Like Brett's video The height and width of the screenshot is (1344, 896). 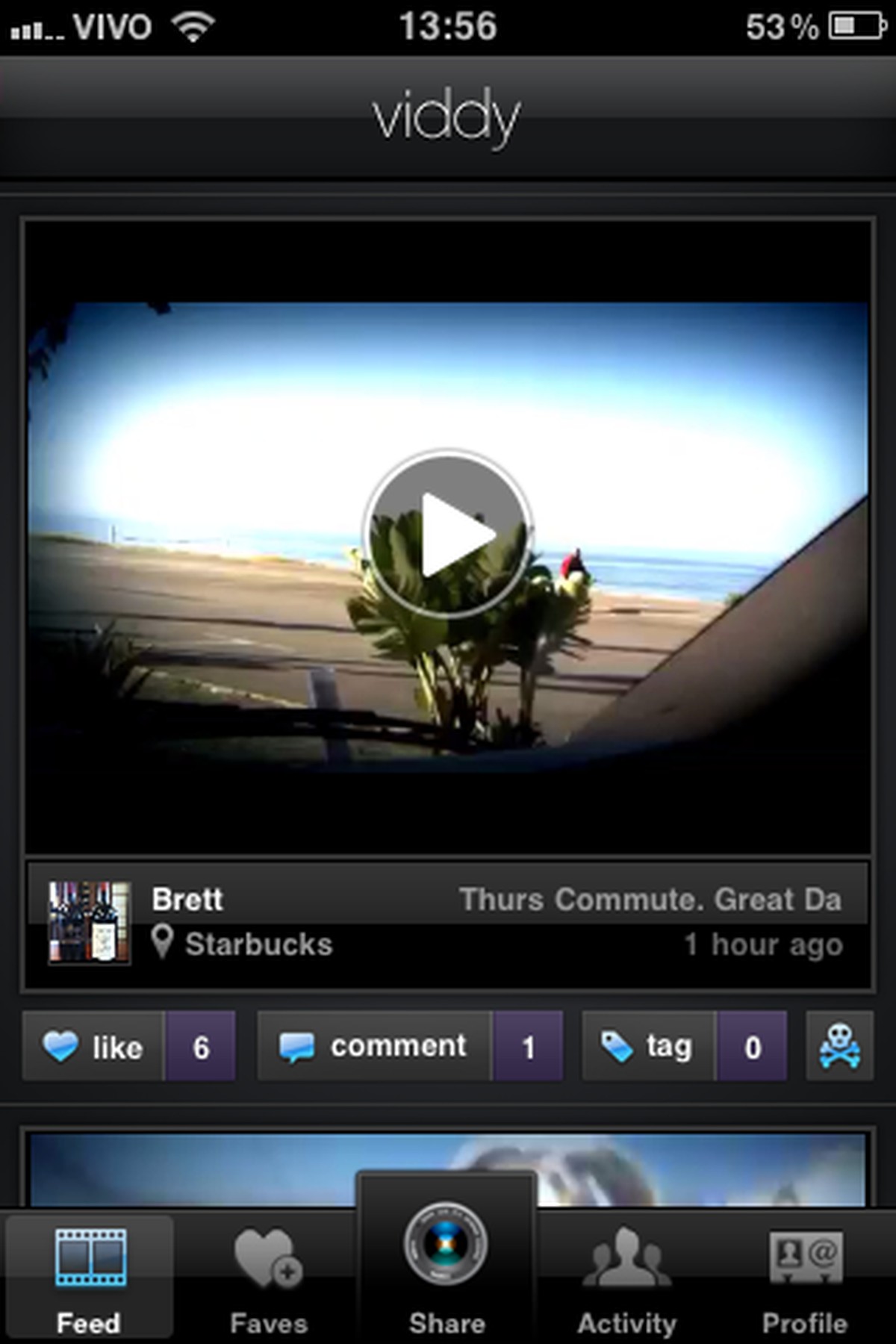(93, 1047)
